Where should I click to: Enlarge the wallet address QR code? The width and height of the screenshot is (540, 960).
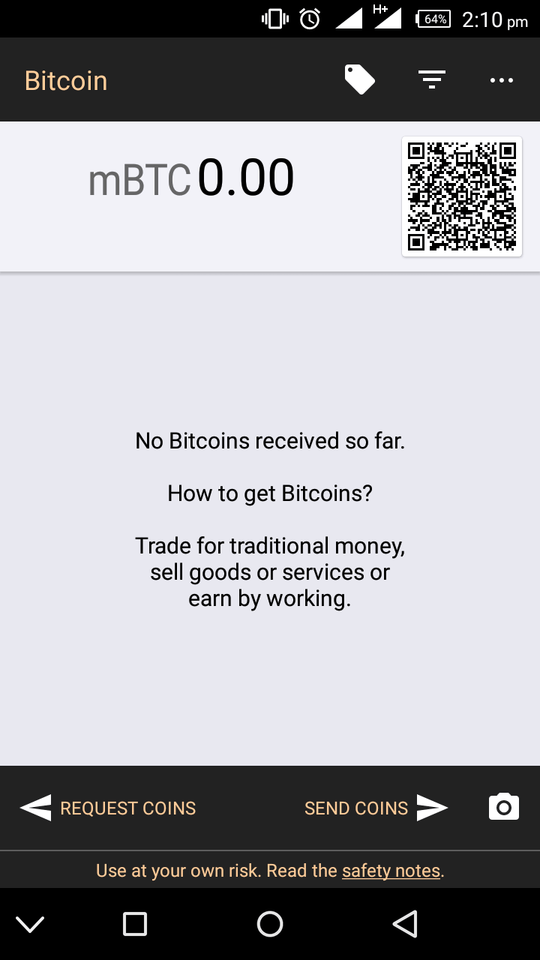click(462, 197)
